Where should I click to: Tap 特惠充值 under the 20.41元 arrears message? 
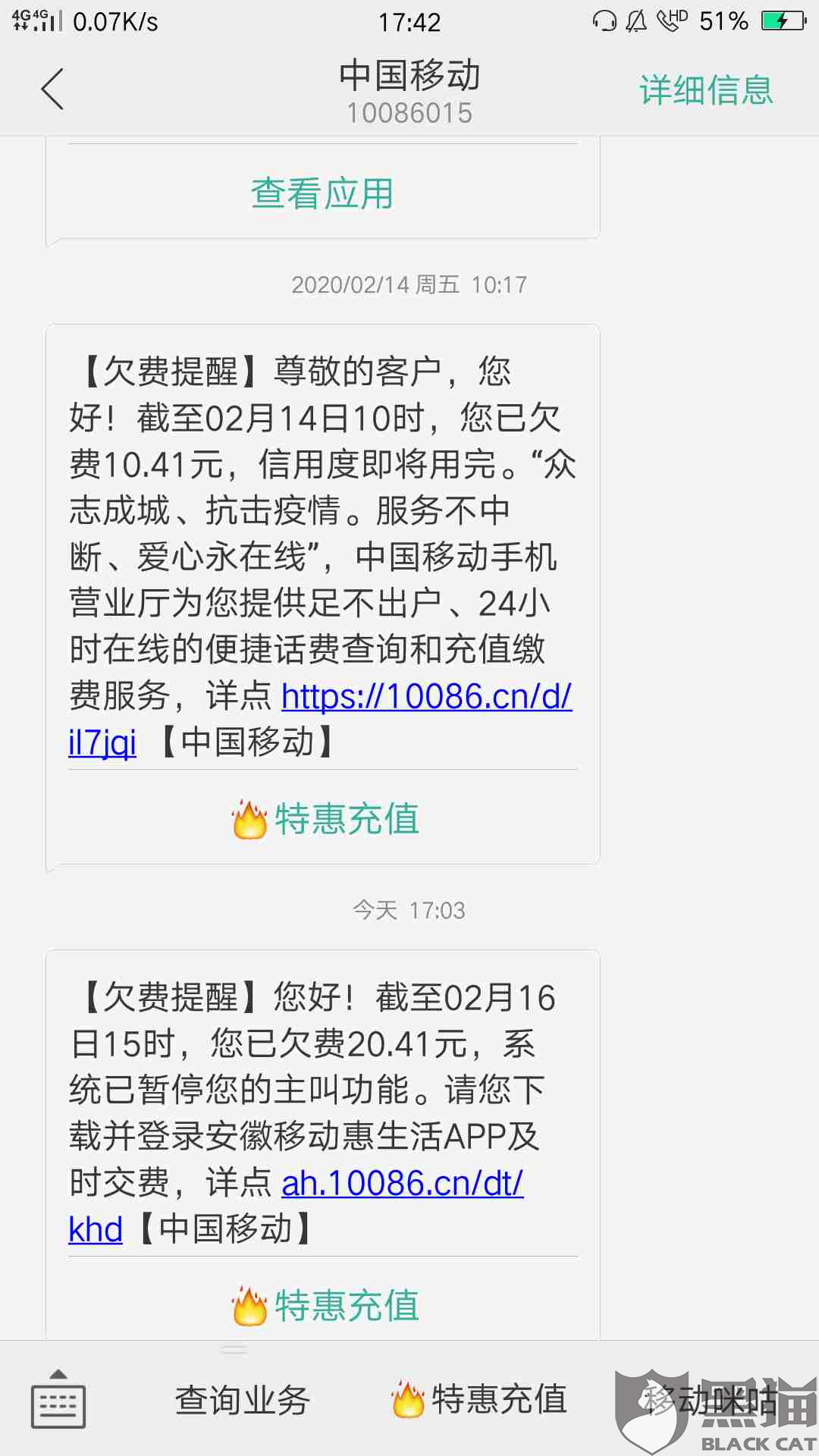tap(325, 1306)
